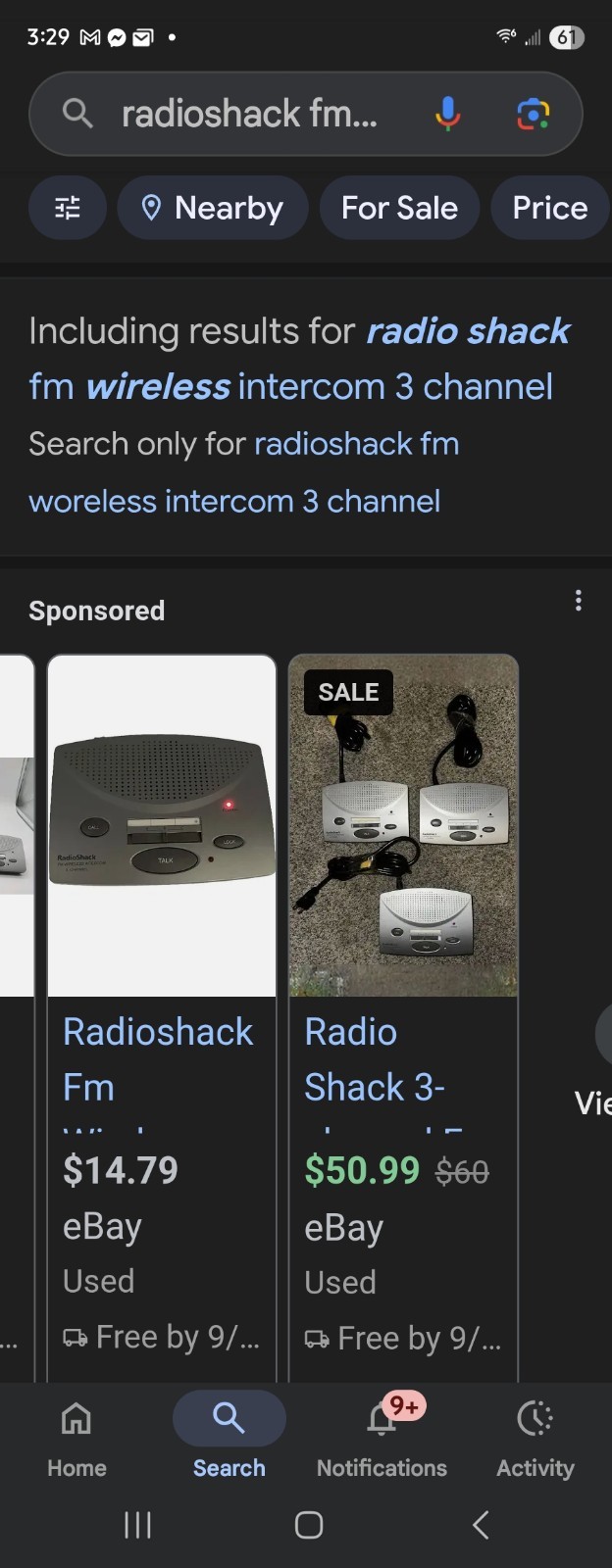
Task: Open the Sponsored section's three-dot menu
Action: pos(579,601)
